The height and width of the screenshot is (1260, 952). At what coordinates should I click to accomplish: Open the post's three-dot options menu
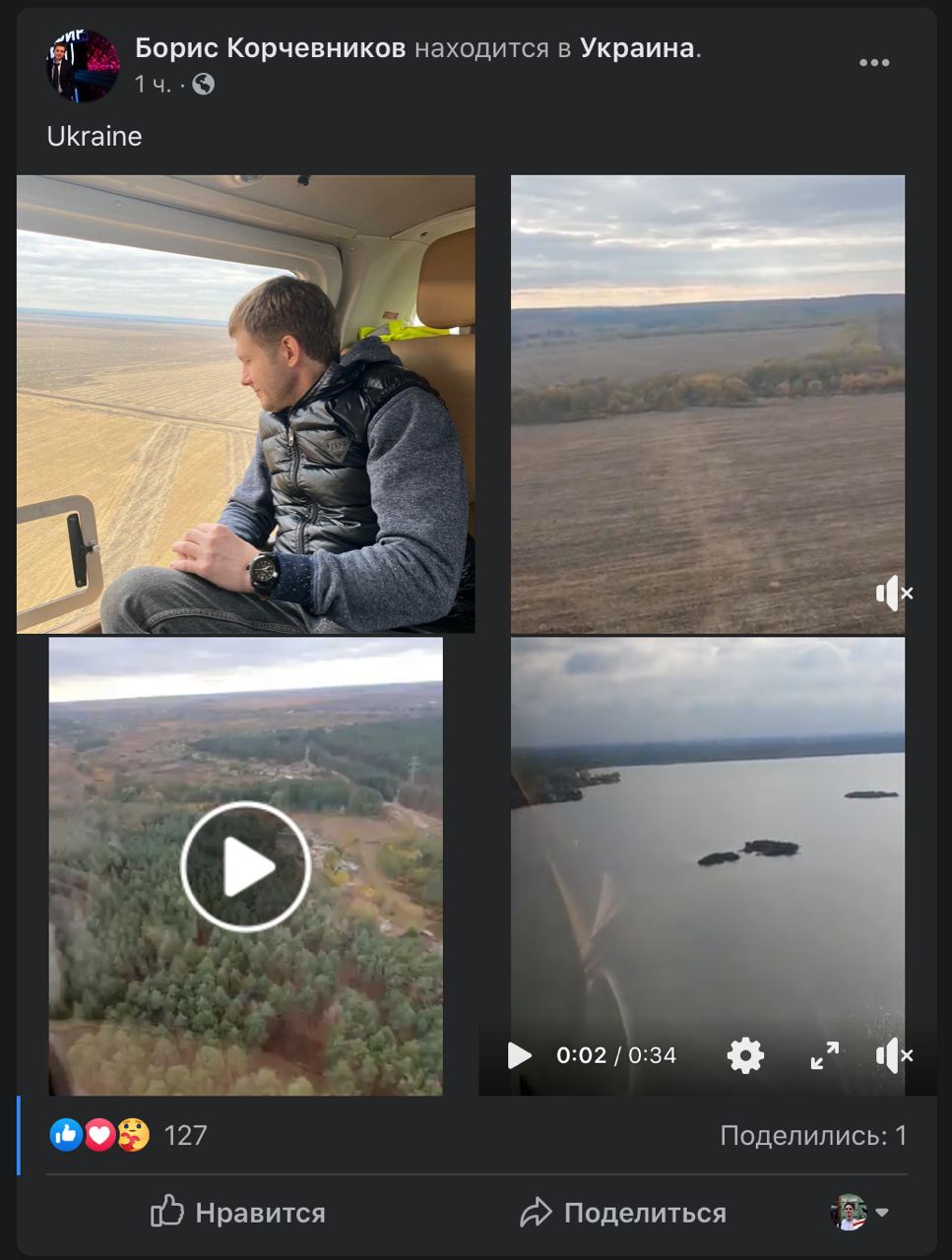[x=873, y=63]
